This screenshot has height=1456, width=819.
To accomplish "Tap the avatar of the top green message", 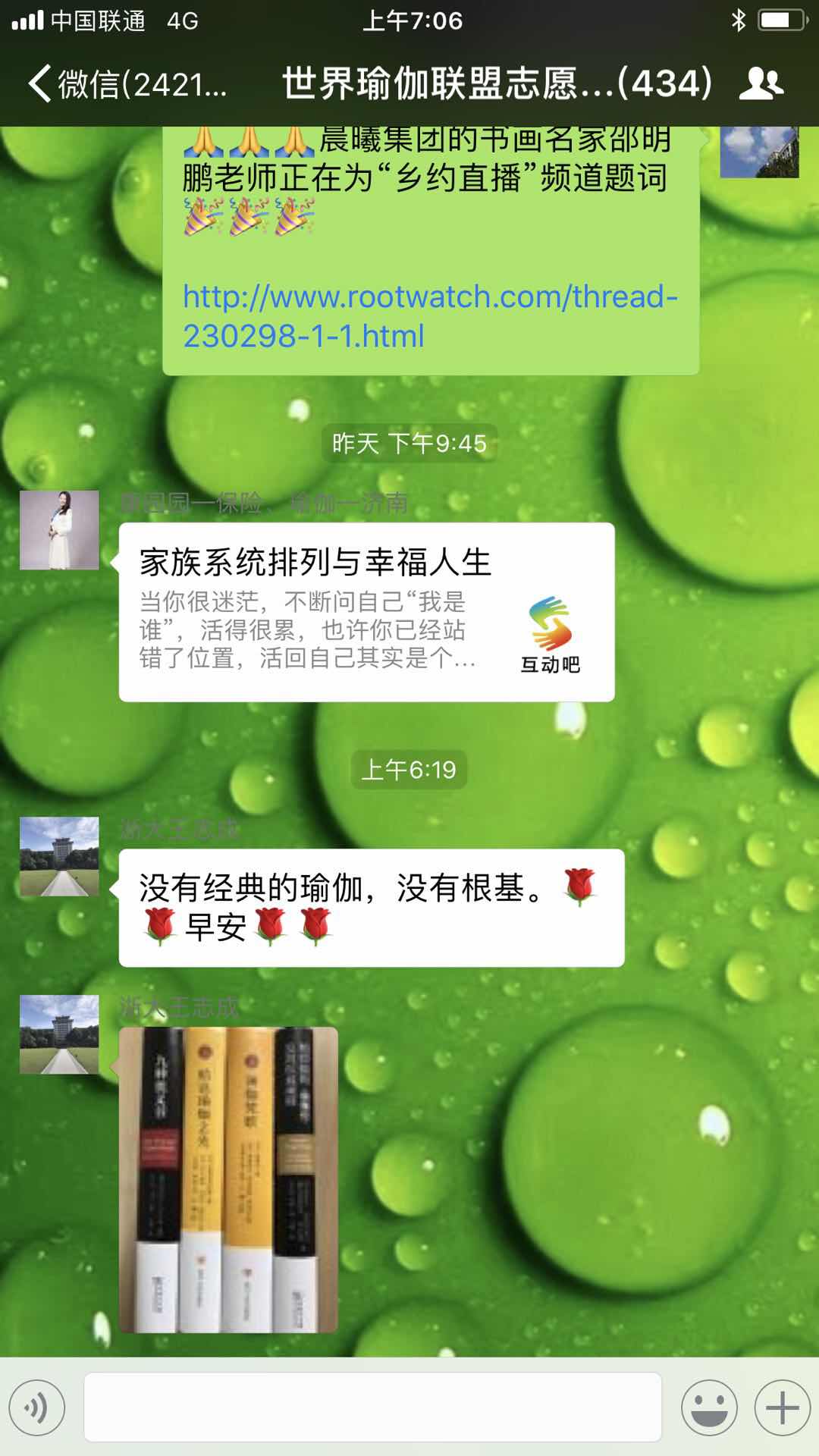I will [x=759, y=152].
